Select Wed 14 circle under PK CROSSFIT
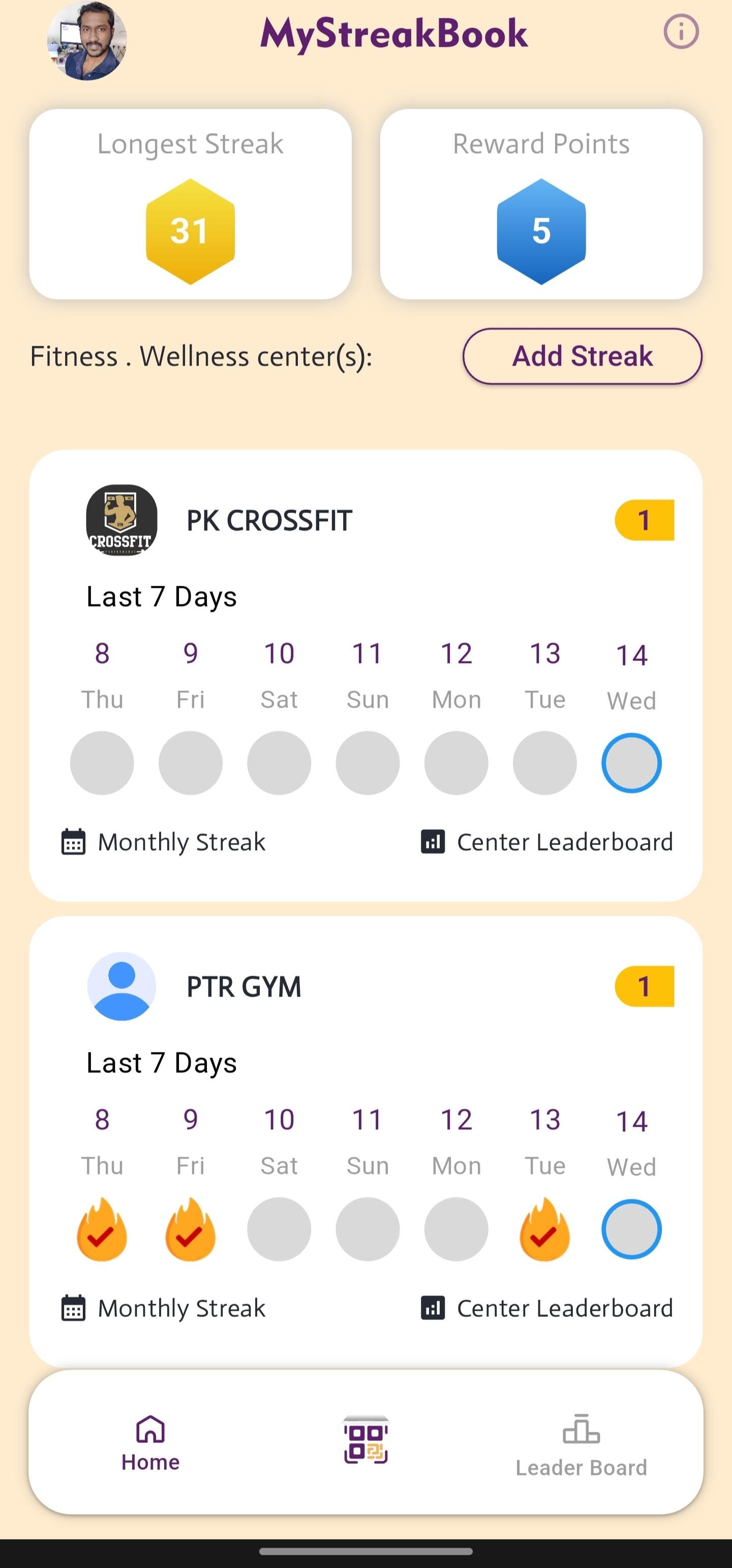 pos(631,763)
